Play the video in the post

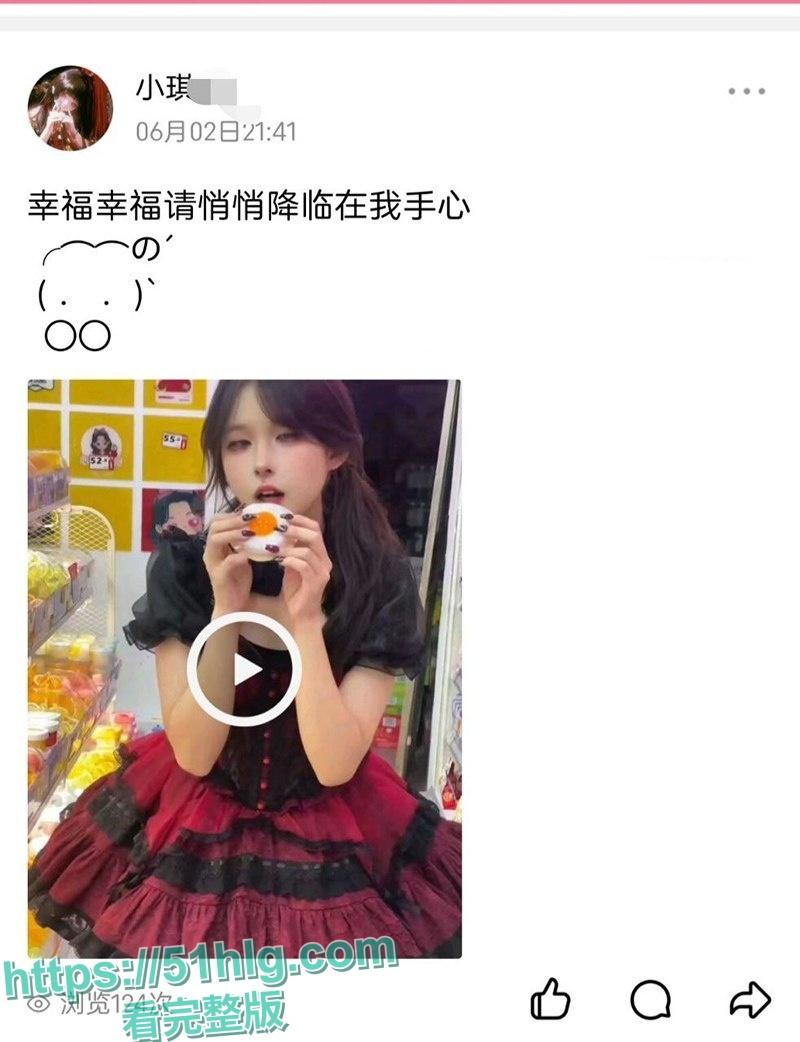(x=244, y=668)
